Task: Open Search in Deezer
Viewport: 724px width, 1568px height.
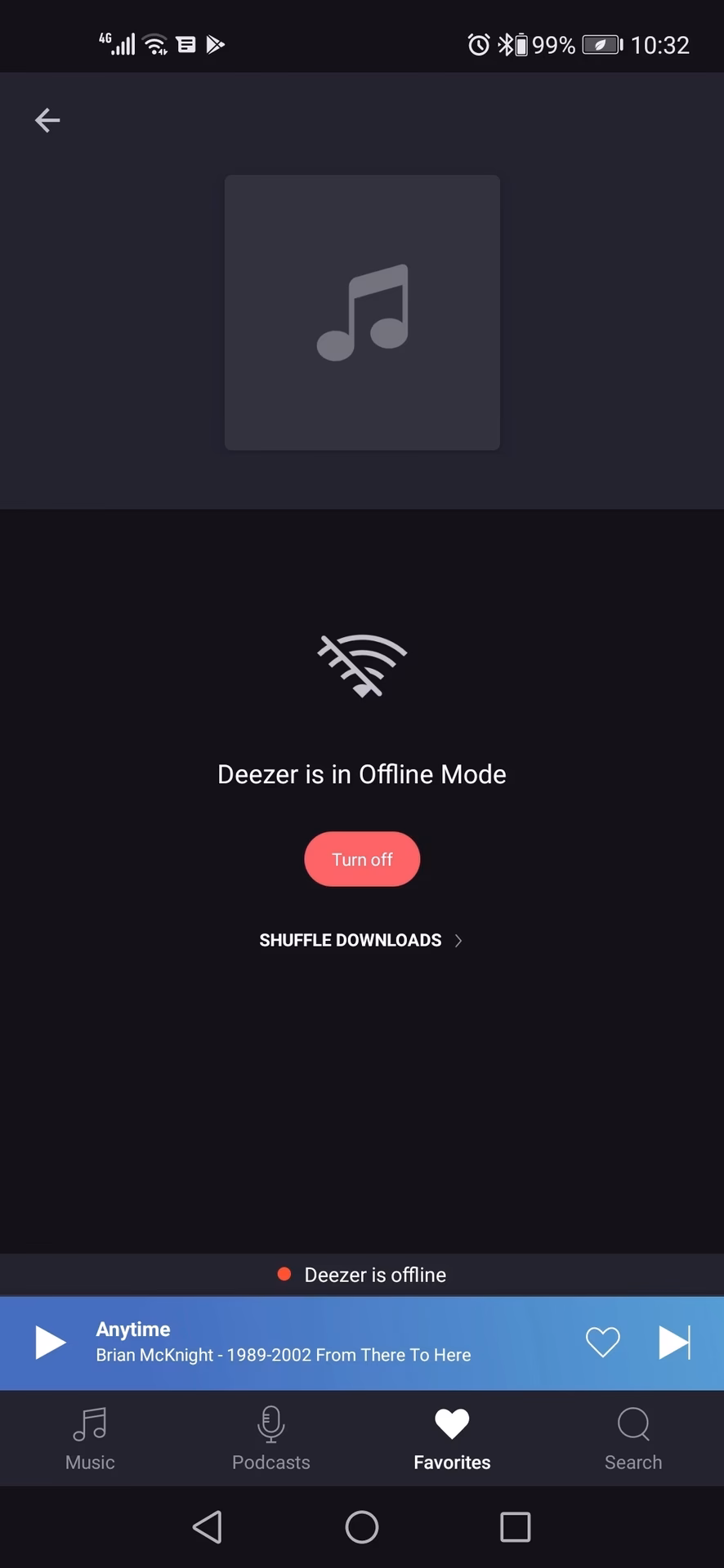Action: coord(633,1437)
